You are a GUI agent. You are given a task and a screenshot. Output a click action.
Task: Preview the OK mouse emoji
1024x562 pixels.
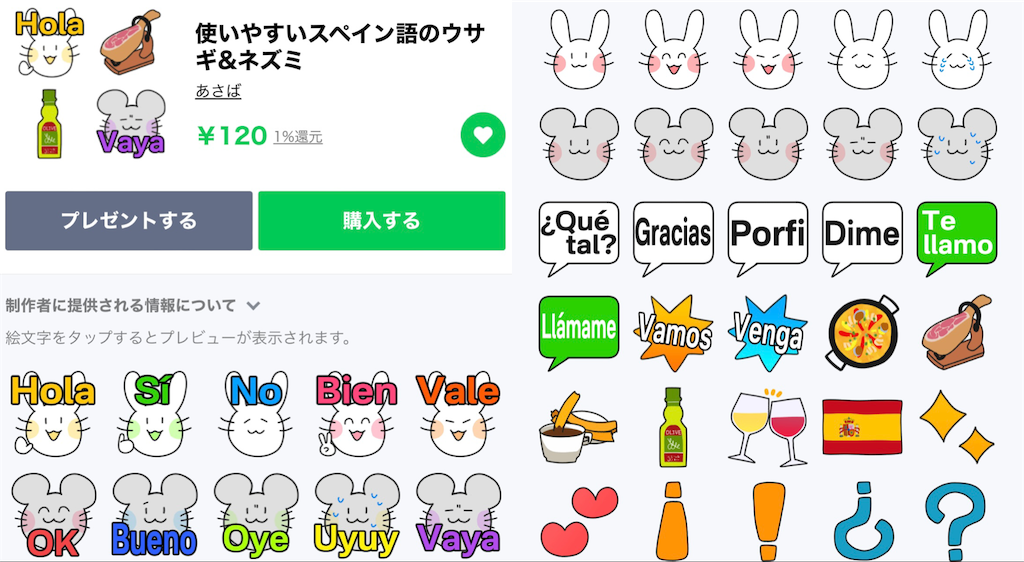[53, 515]
